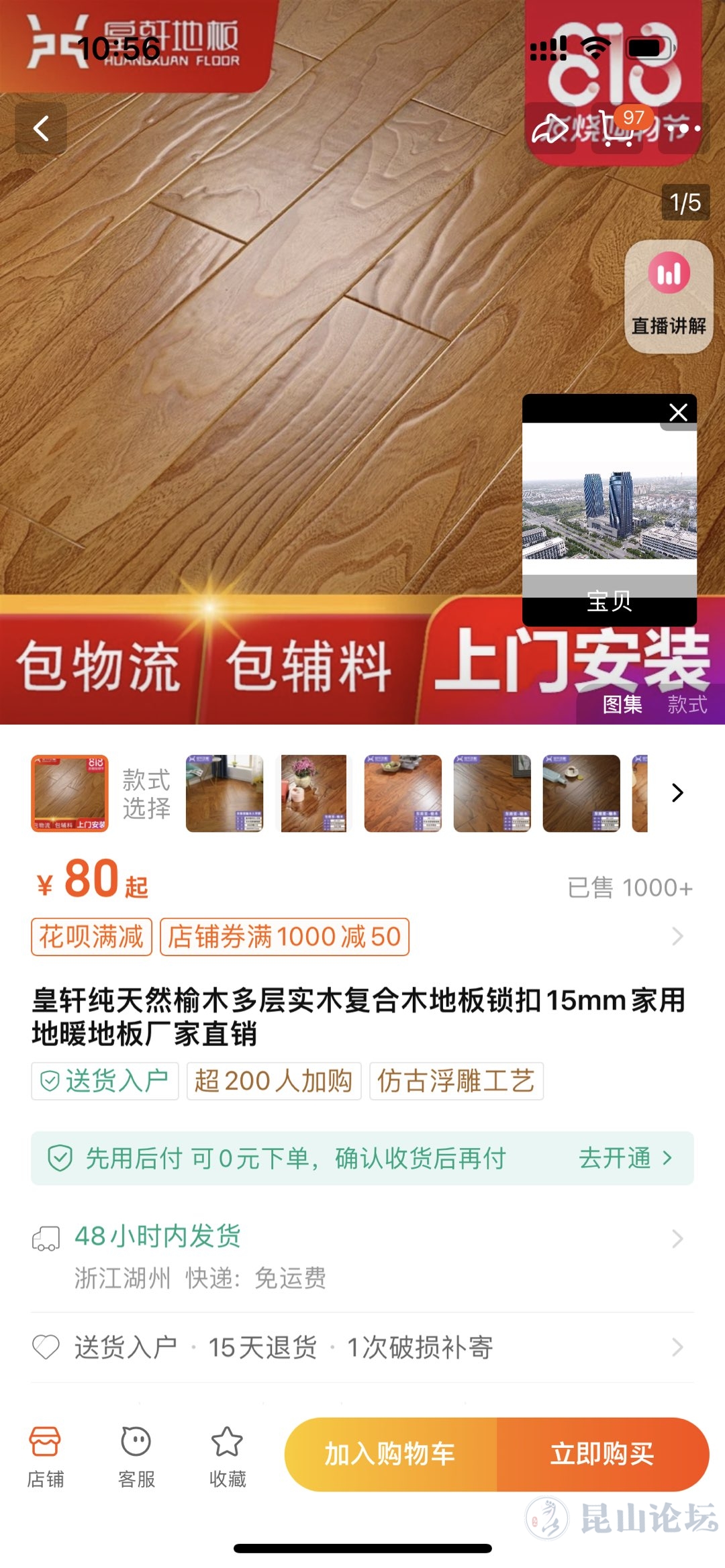This screenshot has width=725, height=1568.
Task: Open 直播讲解 live explanation
Action: 669,297
